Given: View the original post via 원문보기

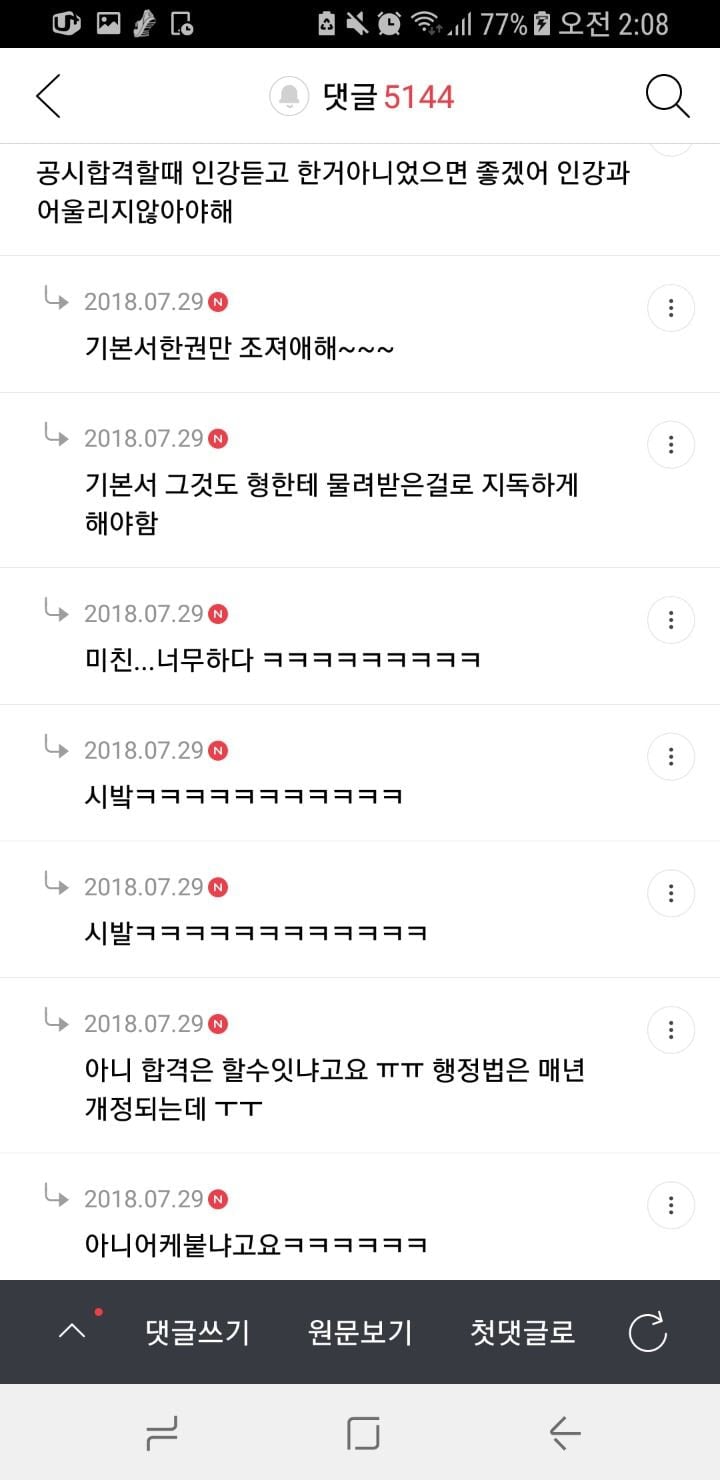Looking at the screenshot, I should pos(360,1332).
